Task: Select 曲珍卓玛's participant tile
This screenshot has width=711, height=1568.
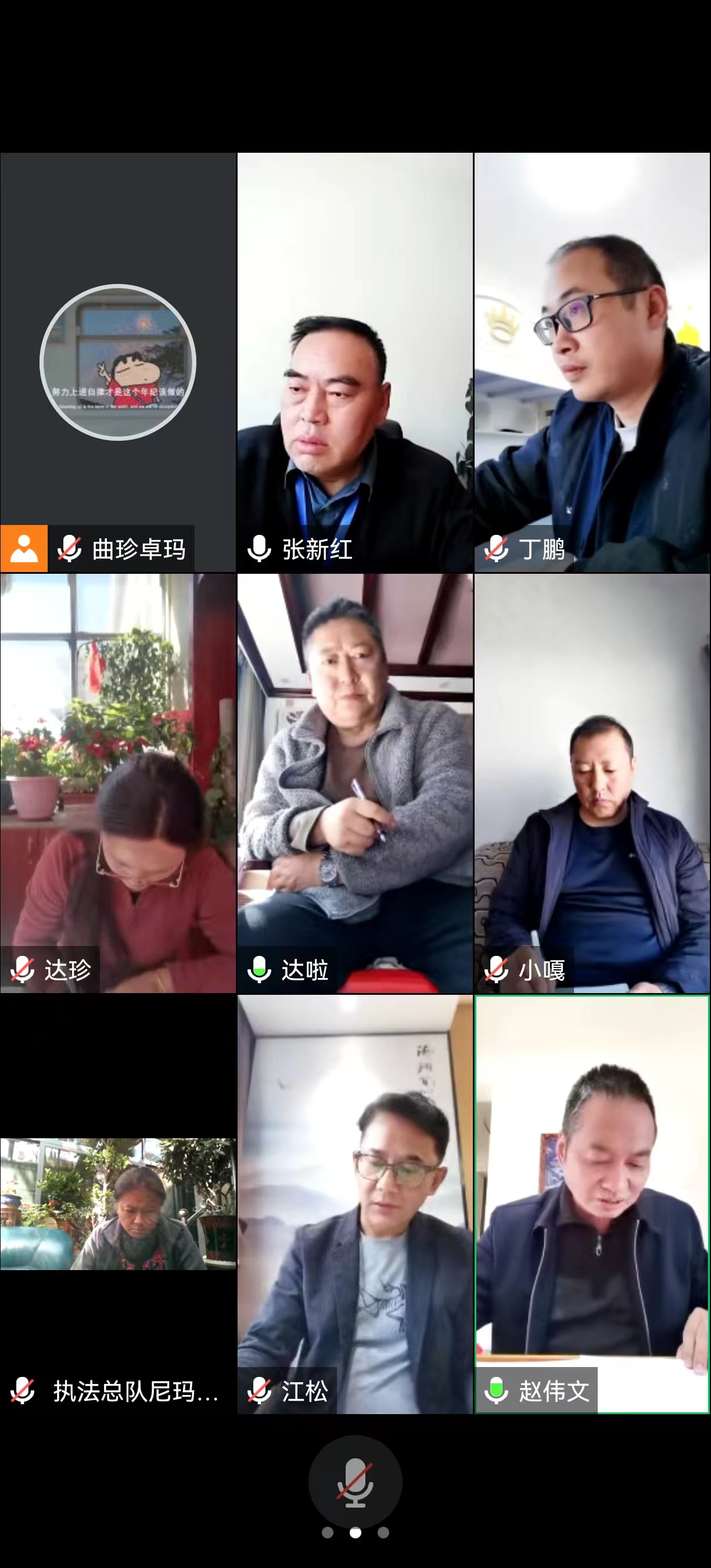Action: 118,362
